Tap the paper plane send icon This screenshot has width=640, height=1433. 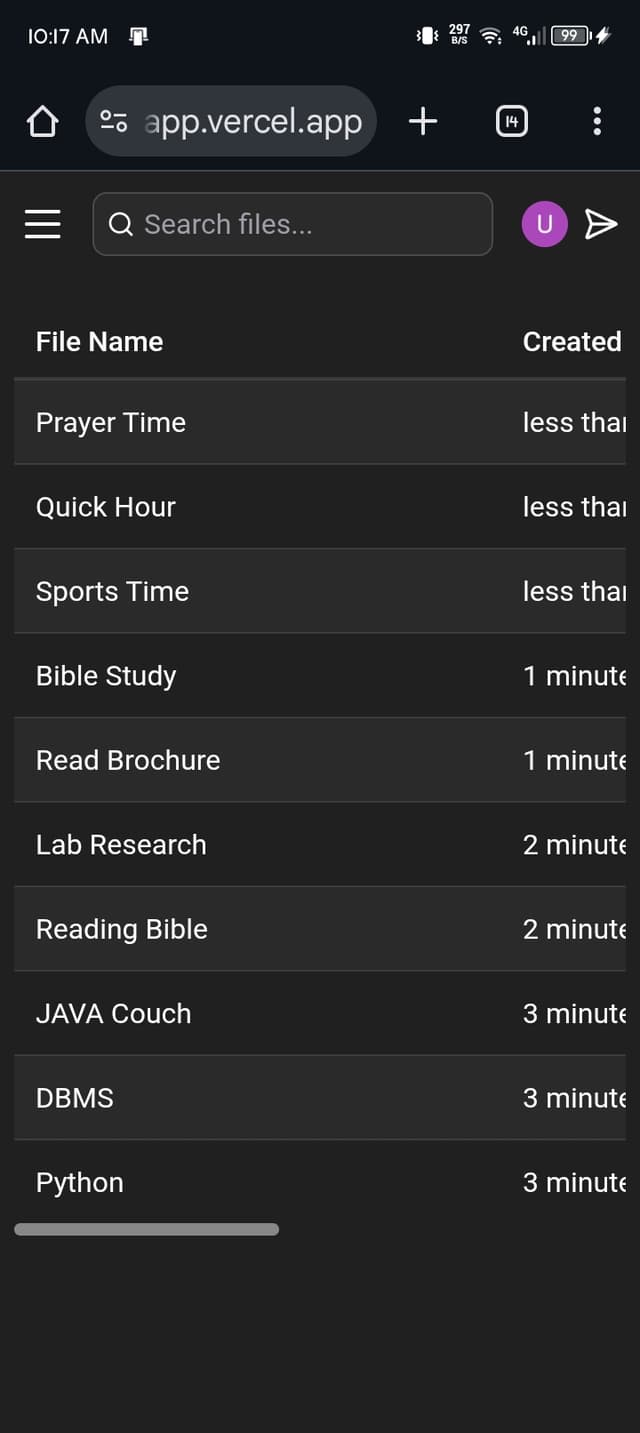[600, 224]
